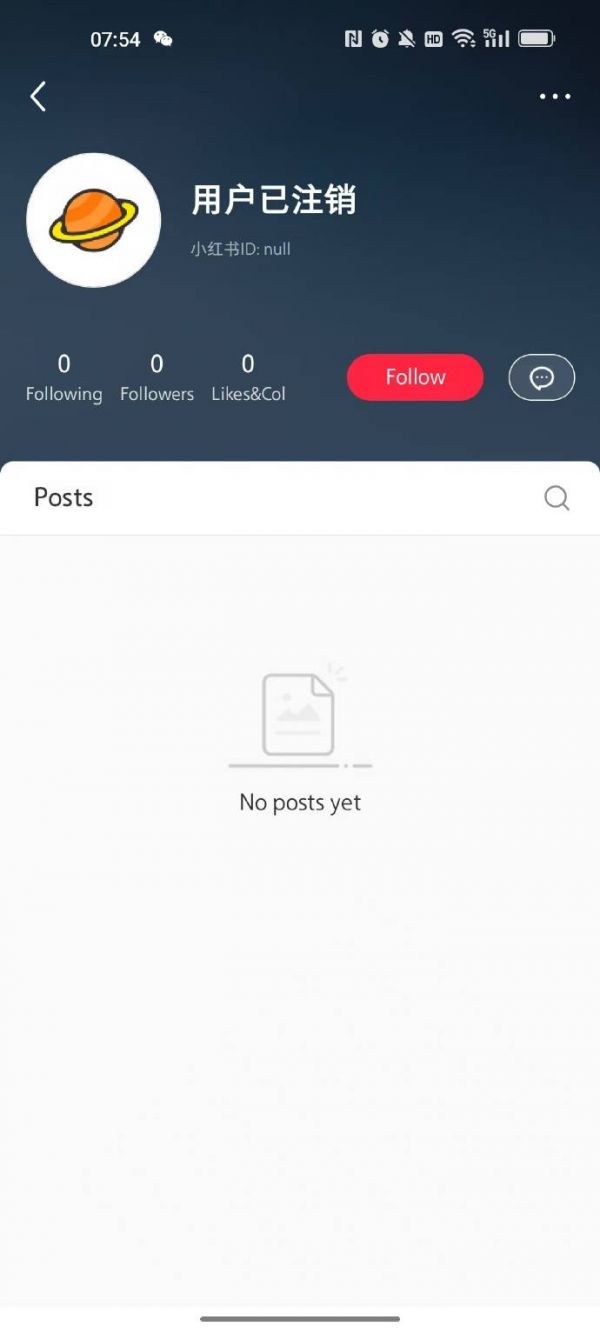The height and width of the screenshot is (1333, 600).
Task: Open the three-dot overflow menu
Action: pyautogui.click(x=555, y=97)
